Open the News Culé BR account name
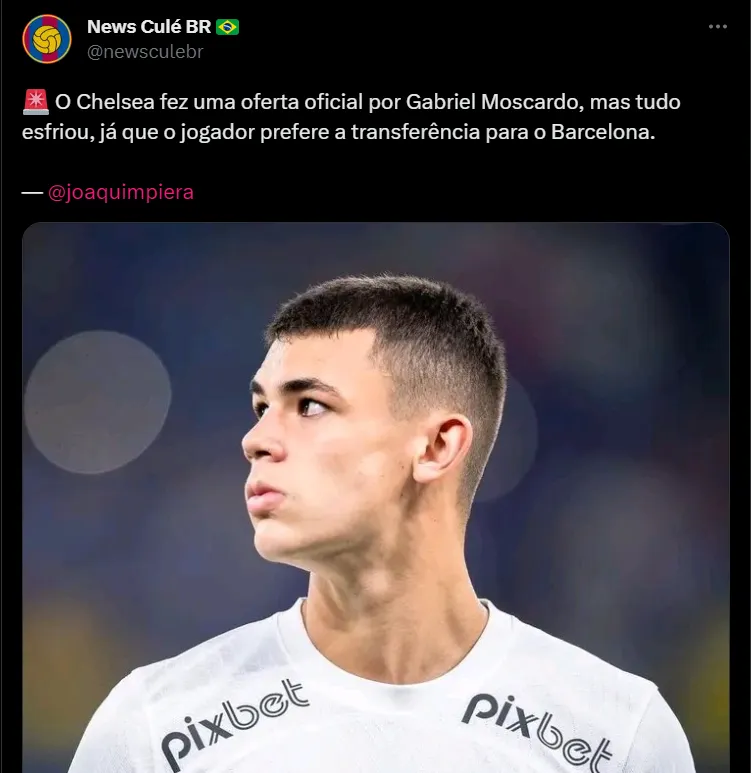 point(150,27)
